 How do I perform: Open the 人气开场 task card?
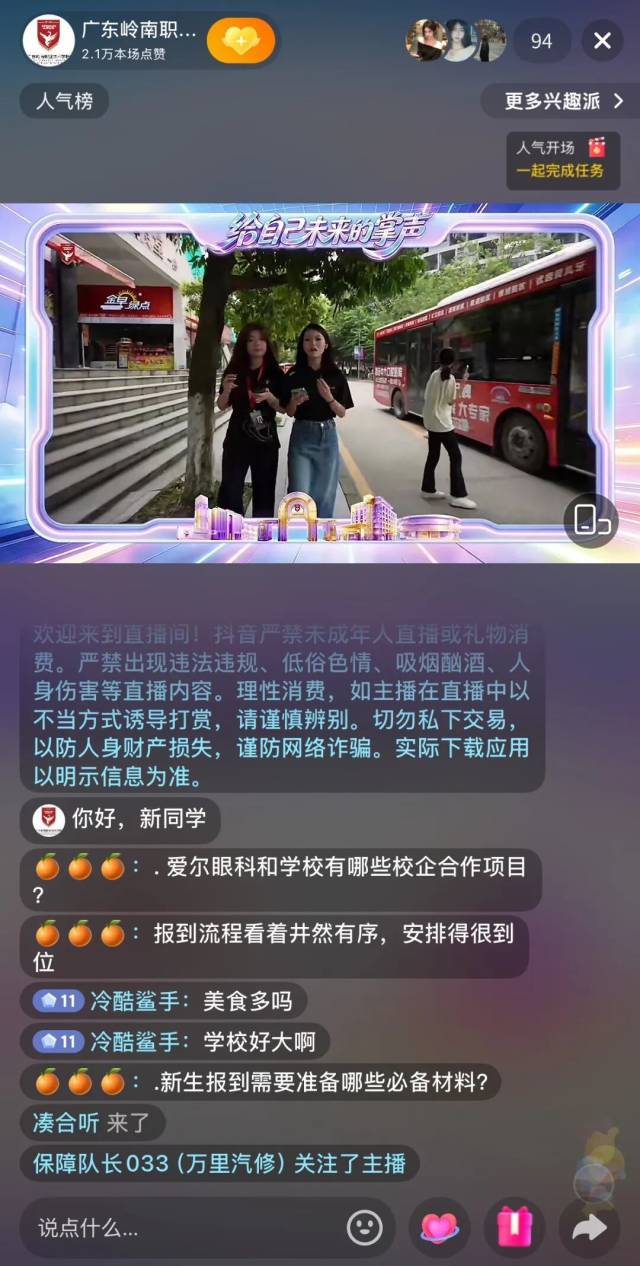click(x=562, y=160)
